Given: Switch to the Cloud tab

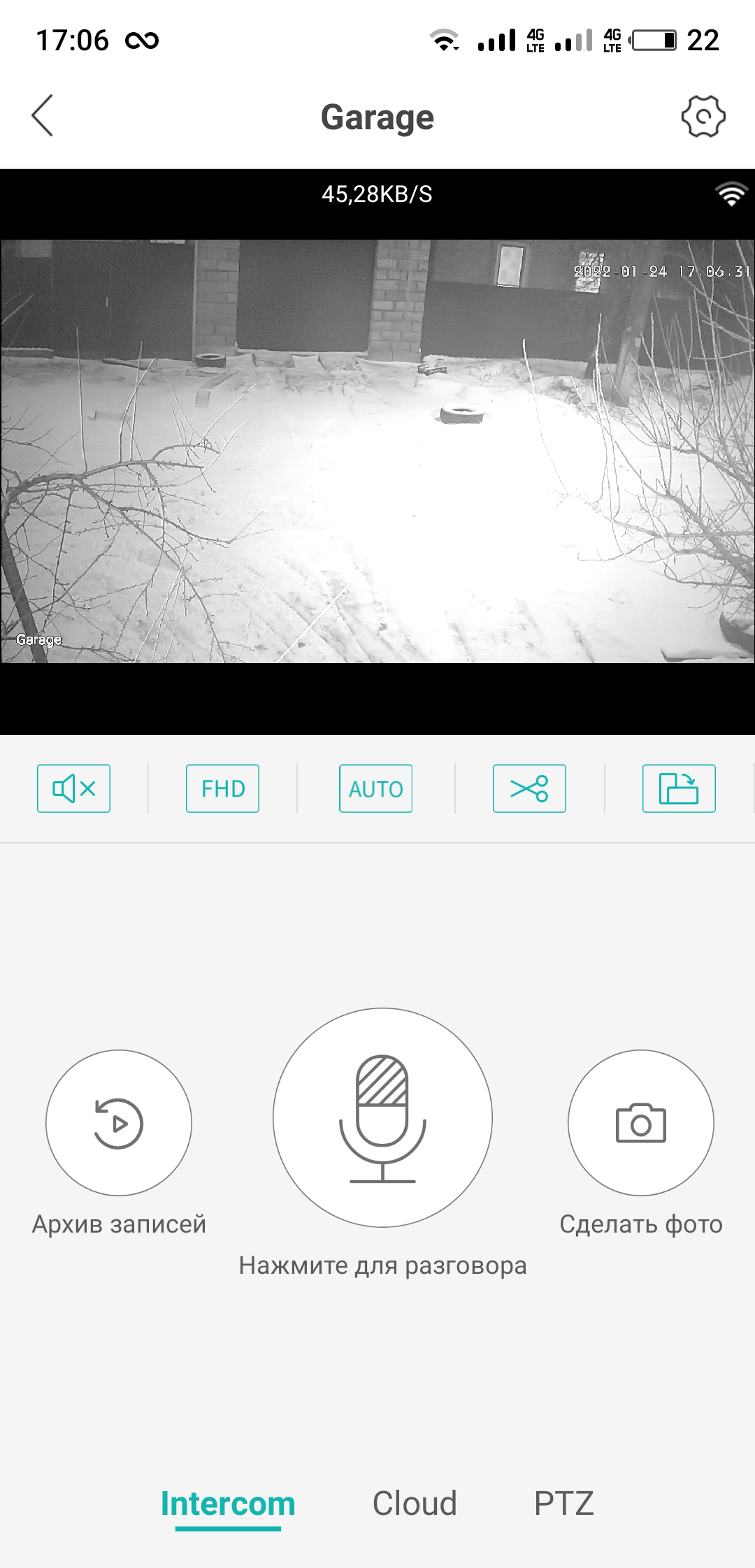Looking at the screenshot, I should click(x=415, y=1504).
